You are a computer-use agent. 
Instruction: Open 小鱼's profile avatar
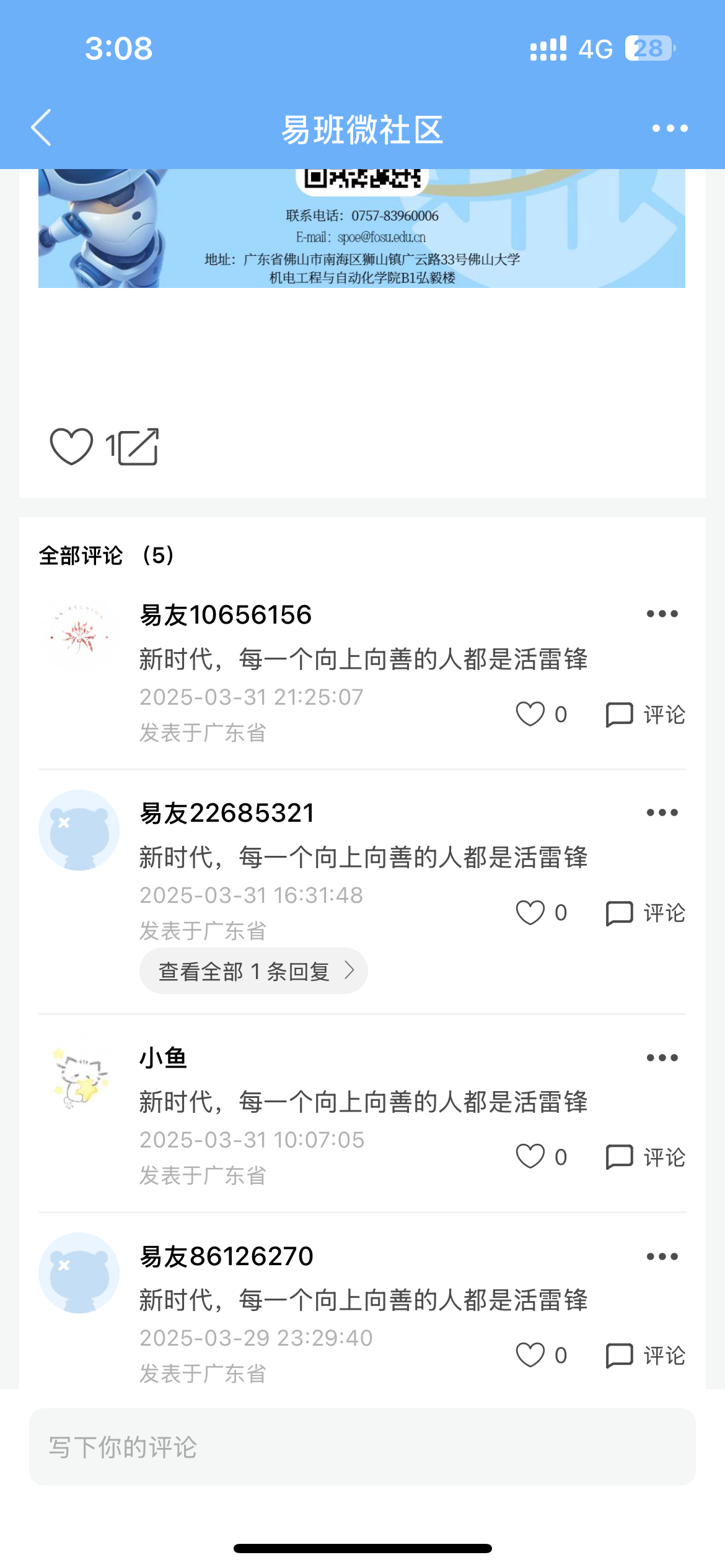[x=79, y=1074]
